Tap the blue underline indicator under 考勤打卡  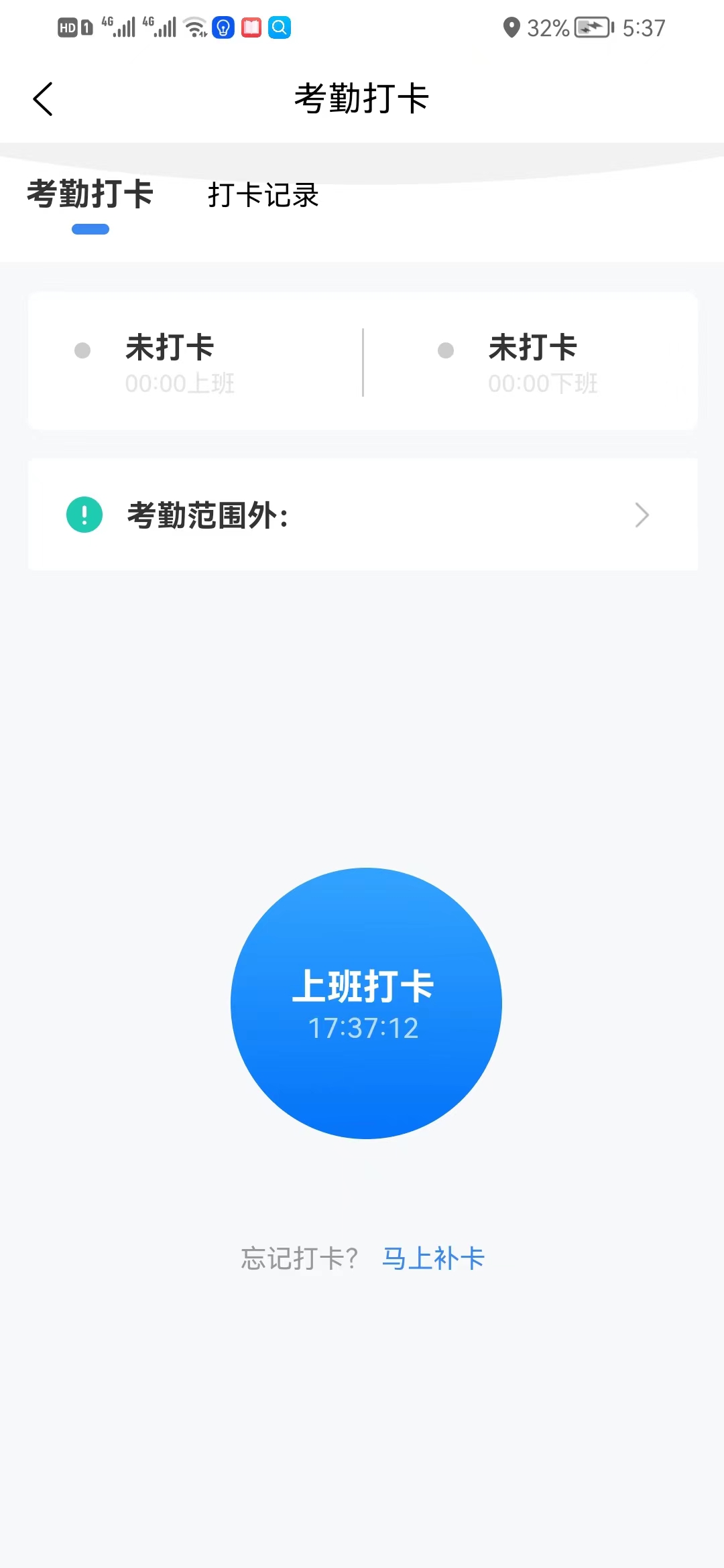tap(90, 229)
